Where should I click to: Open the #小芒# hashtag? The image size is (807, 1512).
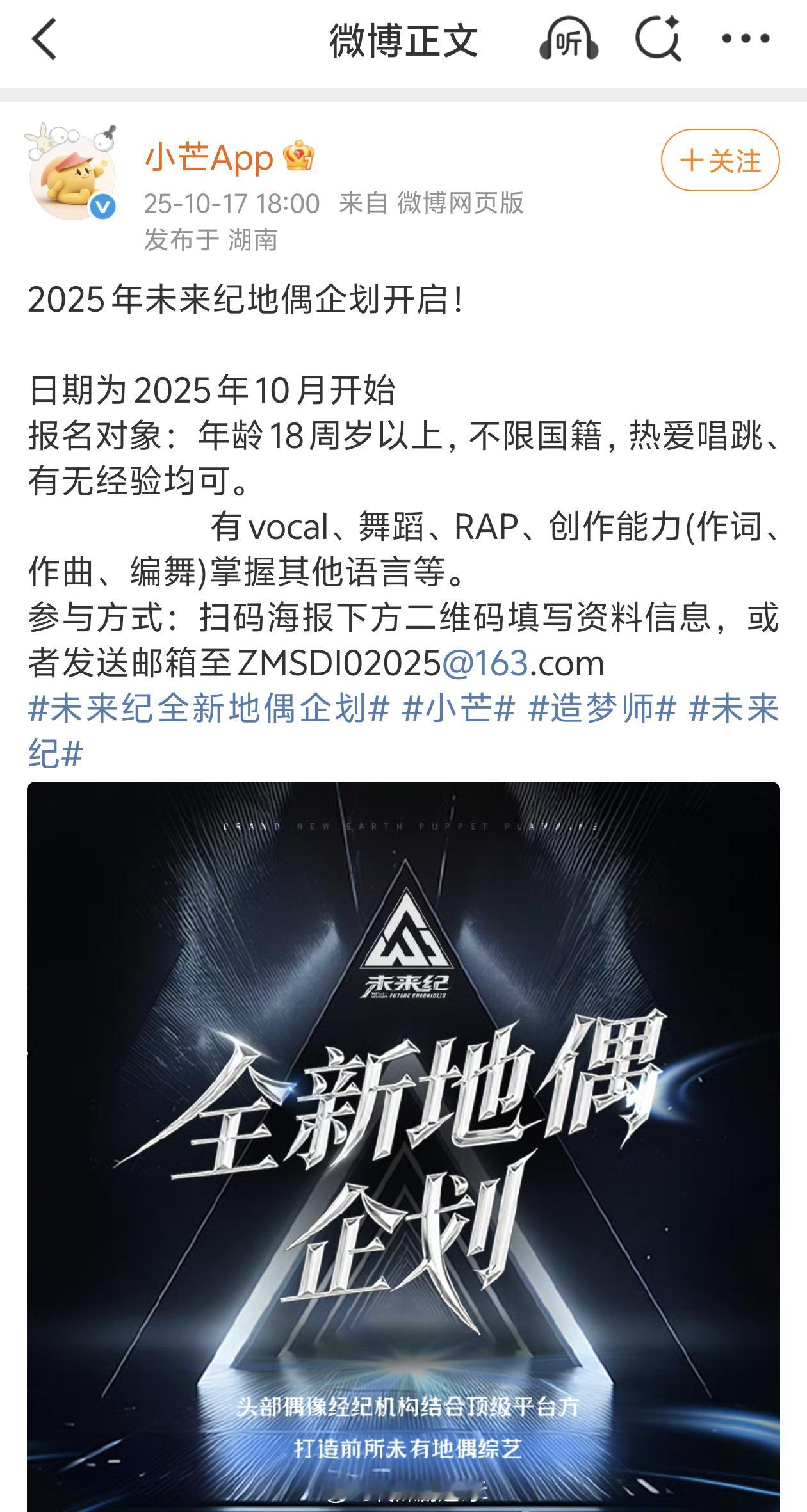point(459,709)
